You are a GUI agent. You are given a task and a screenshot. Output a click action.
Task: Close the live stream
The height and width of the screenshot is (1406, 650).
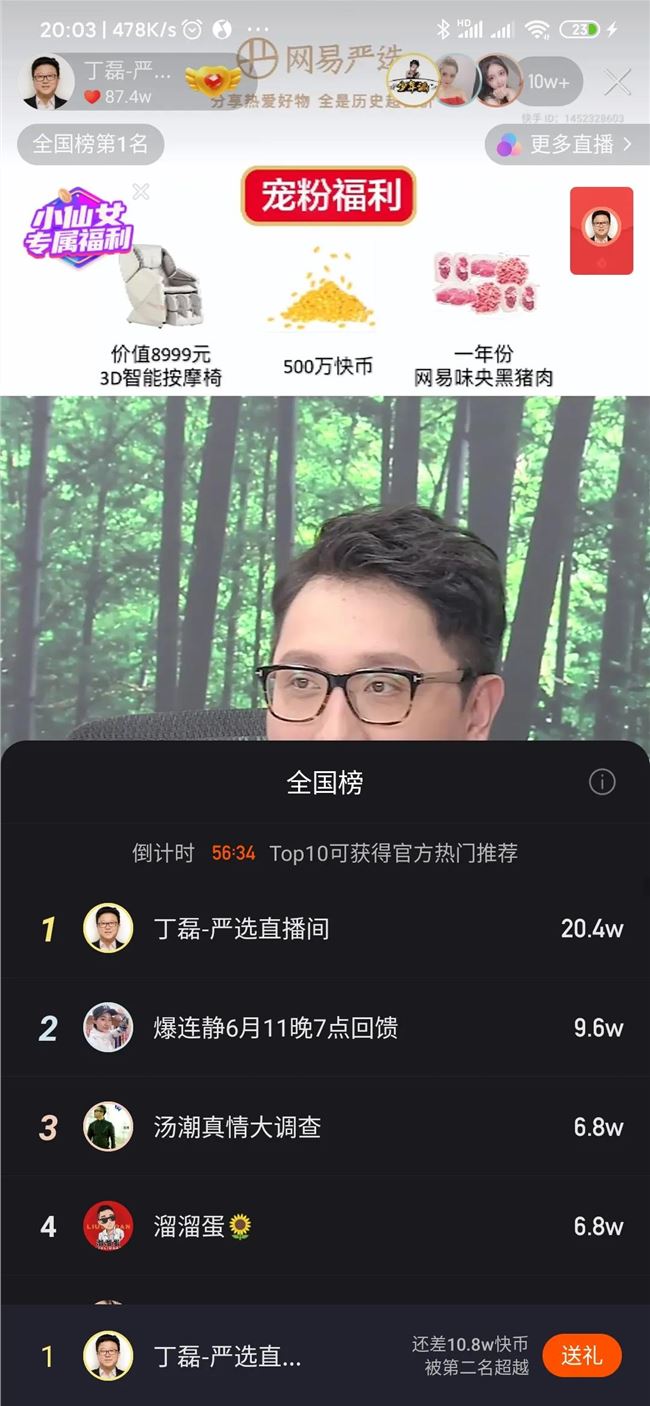618,82
